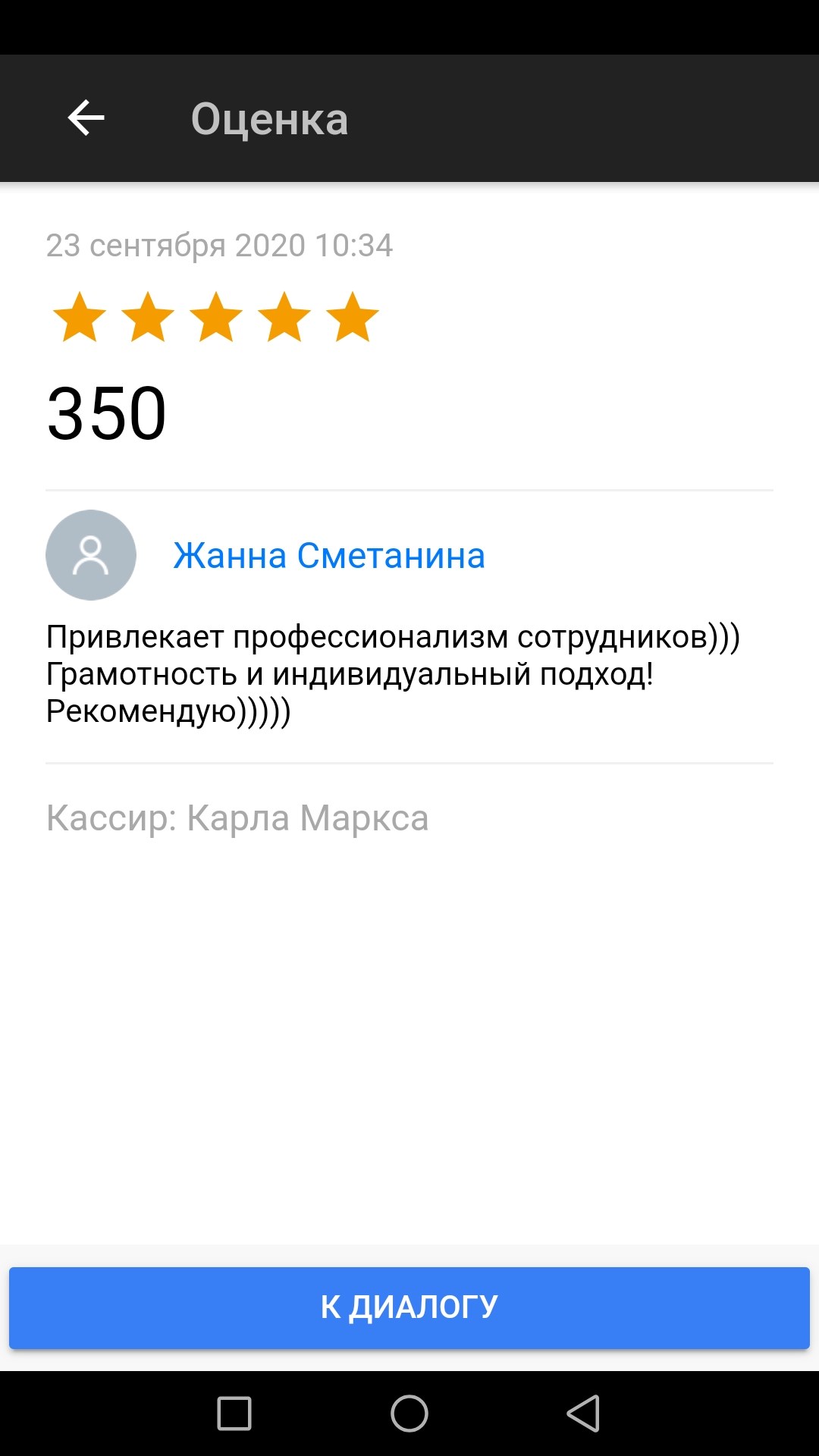Open the system recent apps view
The image size is (819, 1456).
coord(234,1414)
